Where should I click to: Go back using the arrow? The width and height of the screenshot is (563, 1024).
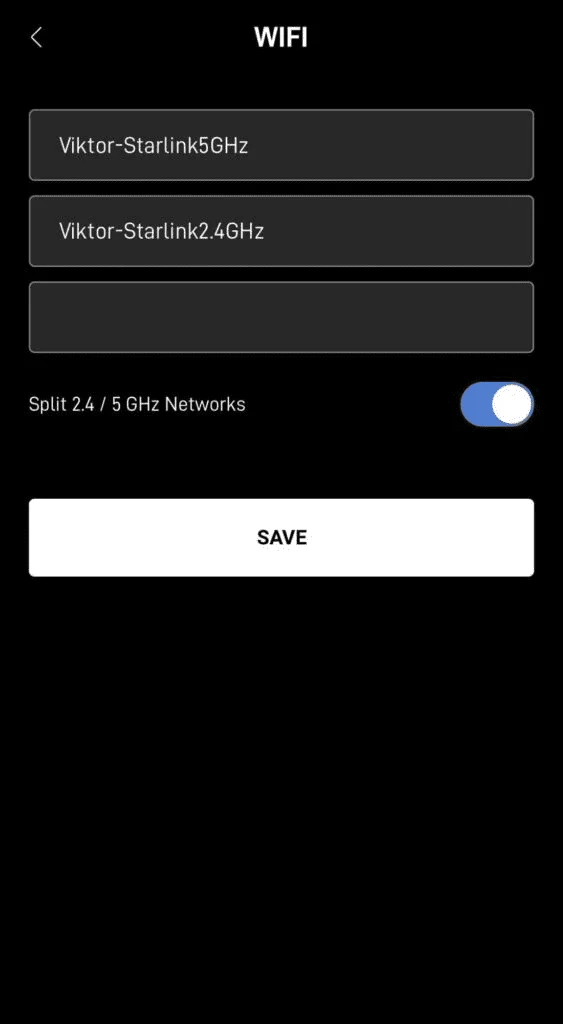[37, 37]
